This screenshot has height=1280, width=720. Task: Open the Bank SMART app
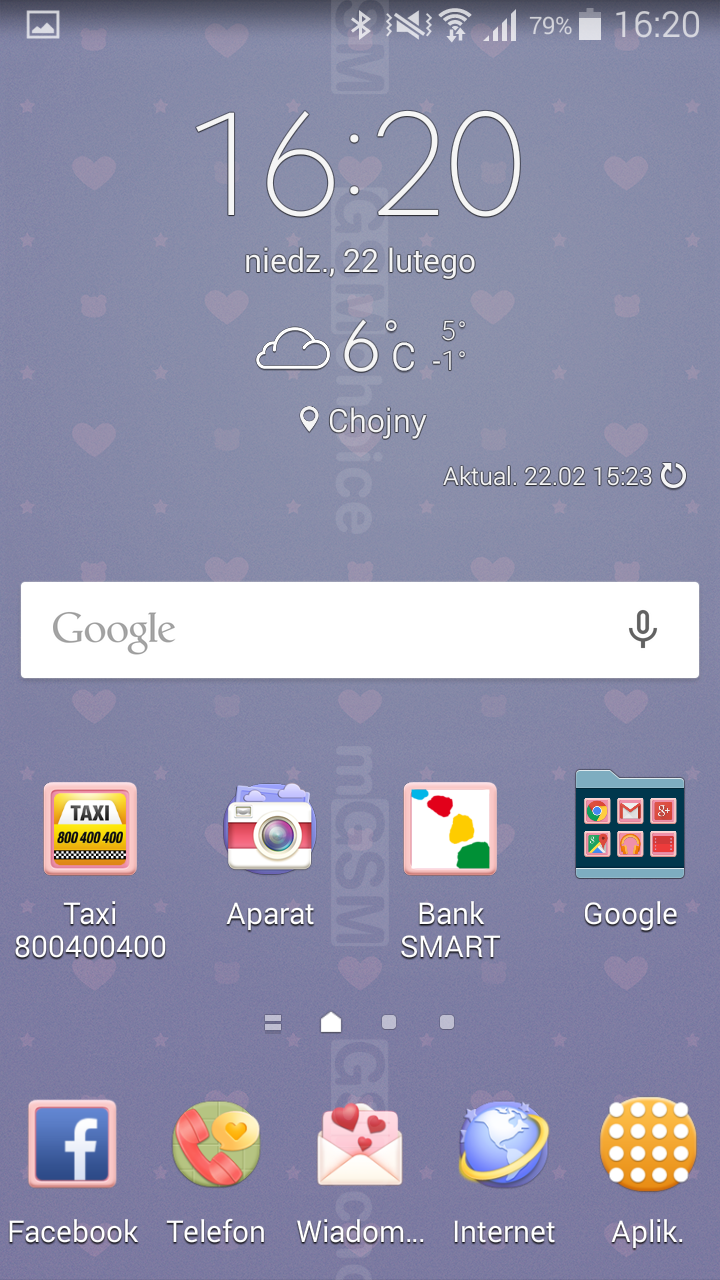[450, 829]
